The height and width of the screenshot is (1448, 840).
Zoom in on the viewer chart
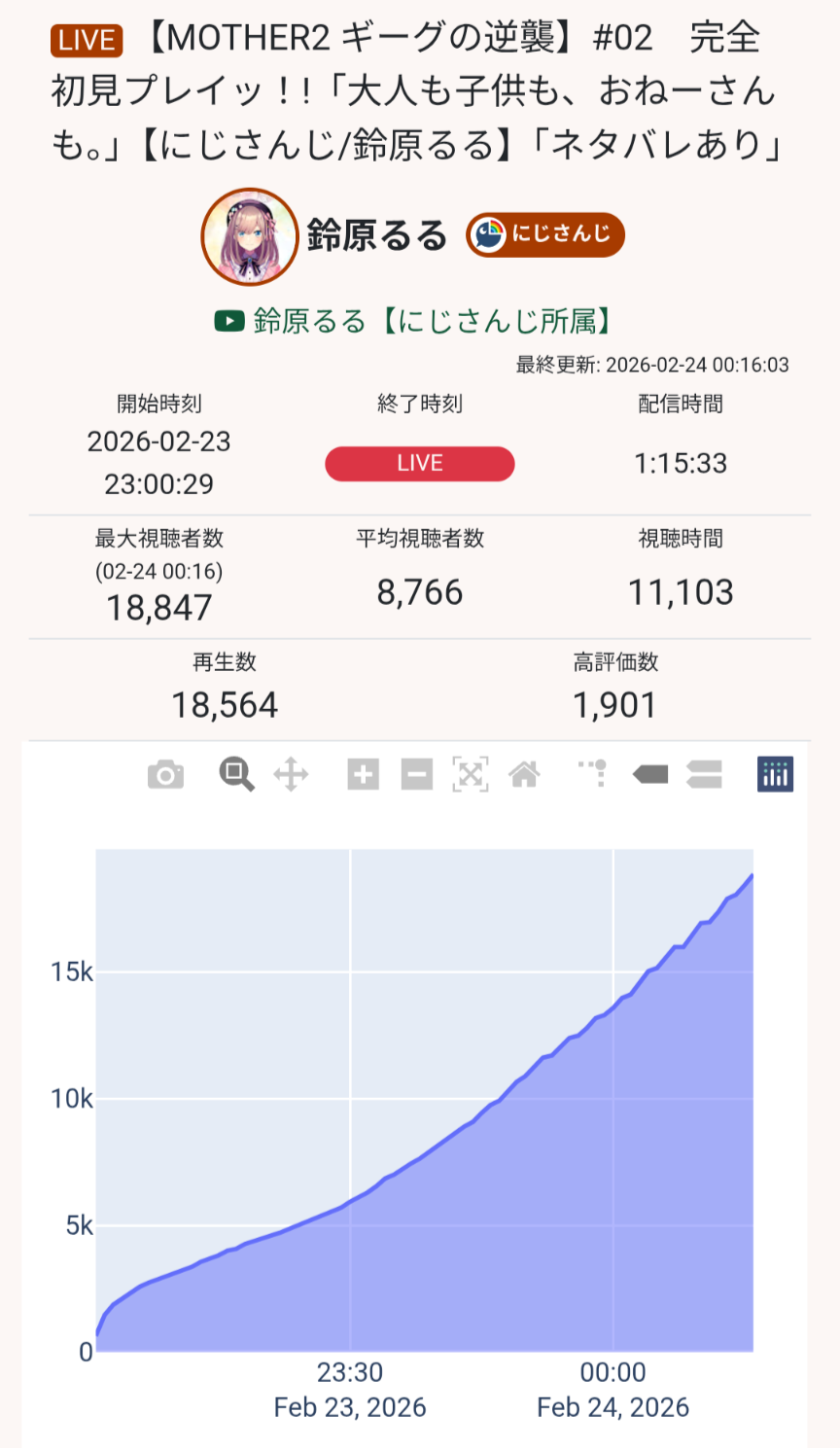(x=363, y=775)
